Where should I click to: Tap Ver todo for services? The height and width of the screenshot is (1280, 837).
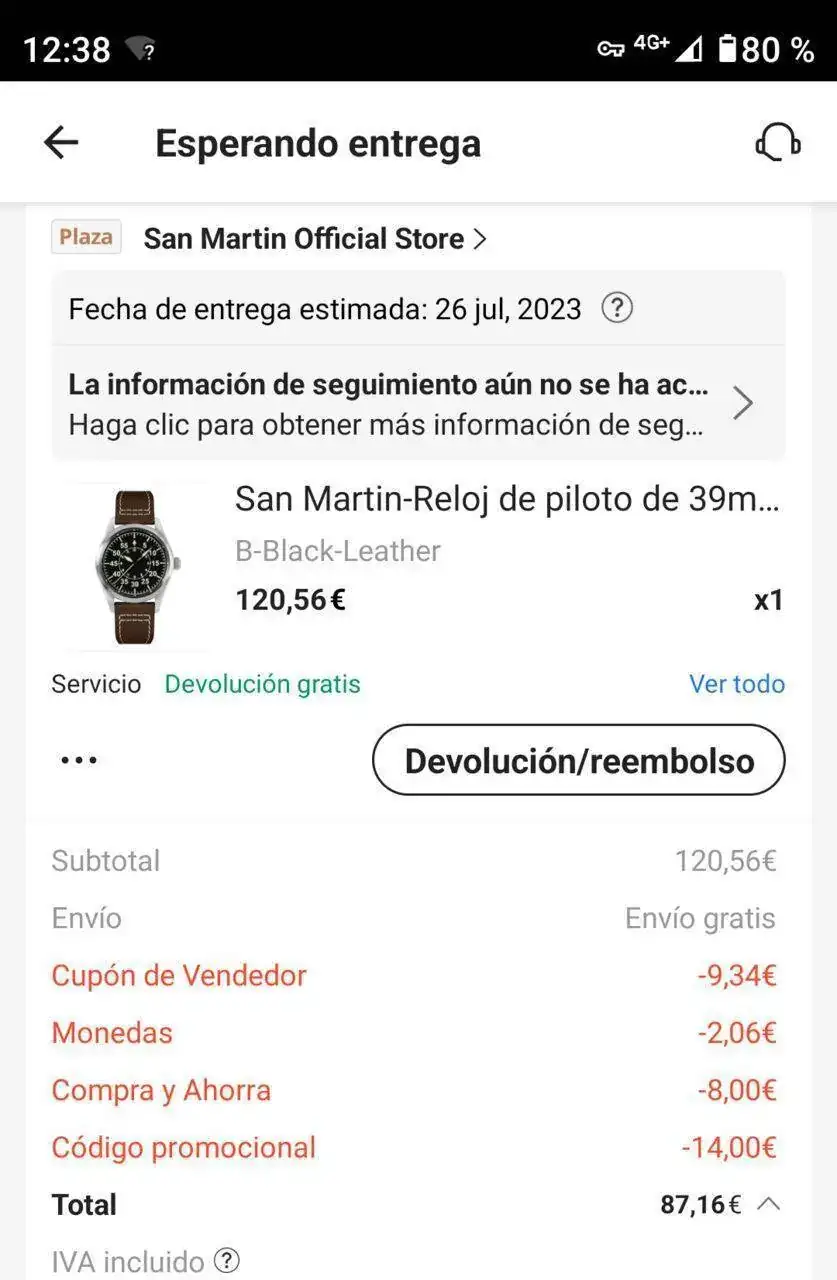[x=736, y=685]
